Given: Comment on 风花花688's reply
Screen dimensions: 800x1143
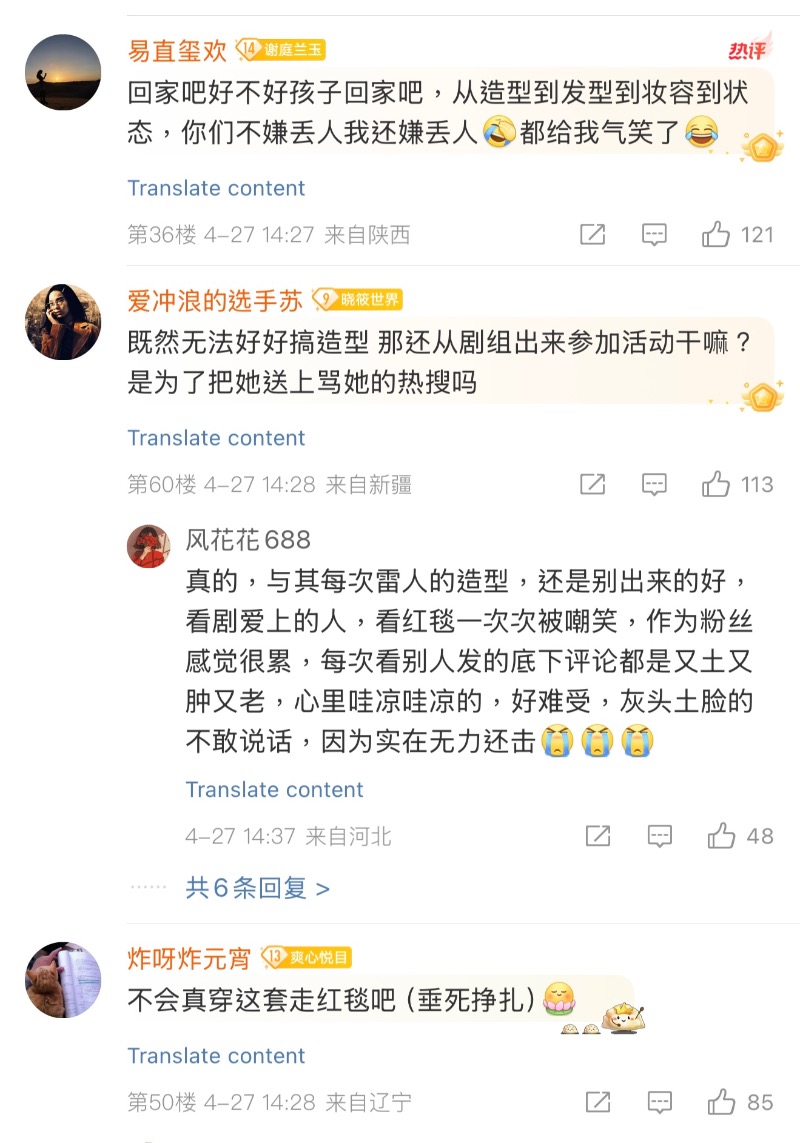Looking at the screenshot, I should [660, 836].
